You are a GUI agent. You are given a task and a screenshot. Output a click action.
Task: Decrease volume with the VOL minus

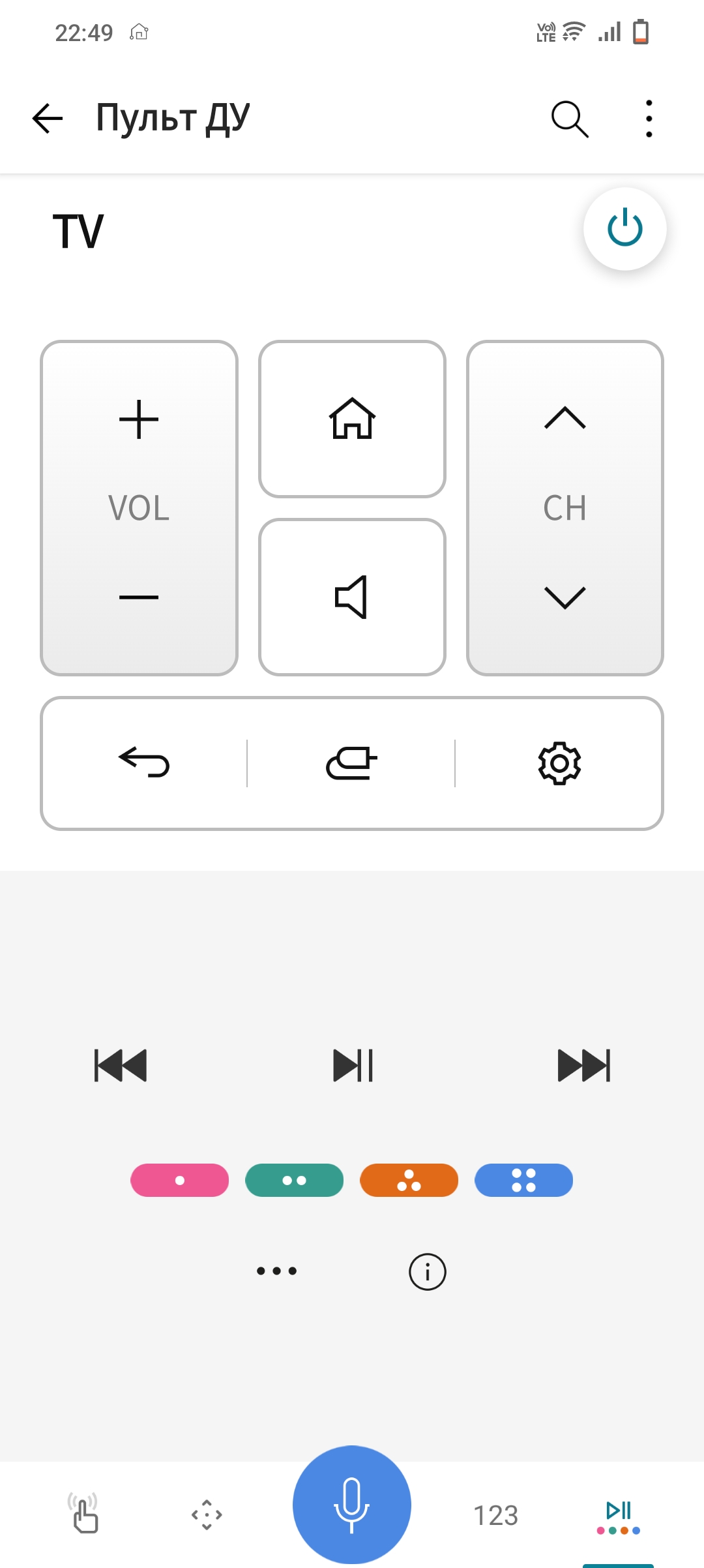tap(139, 597)
